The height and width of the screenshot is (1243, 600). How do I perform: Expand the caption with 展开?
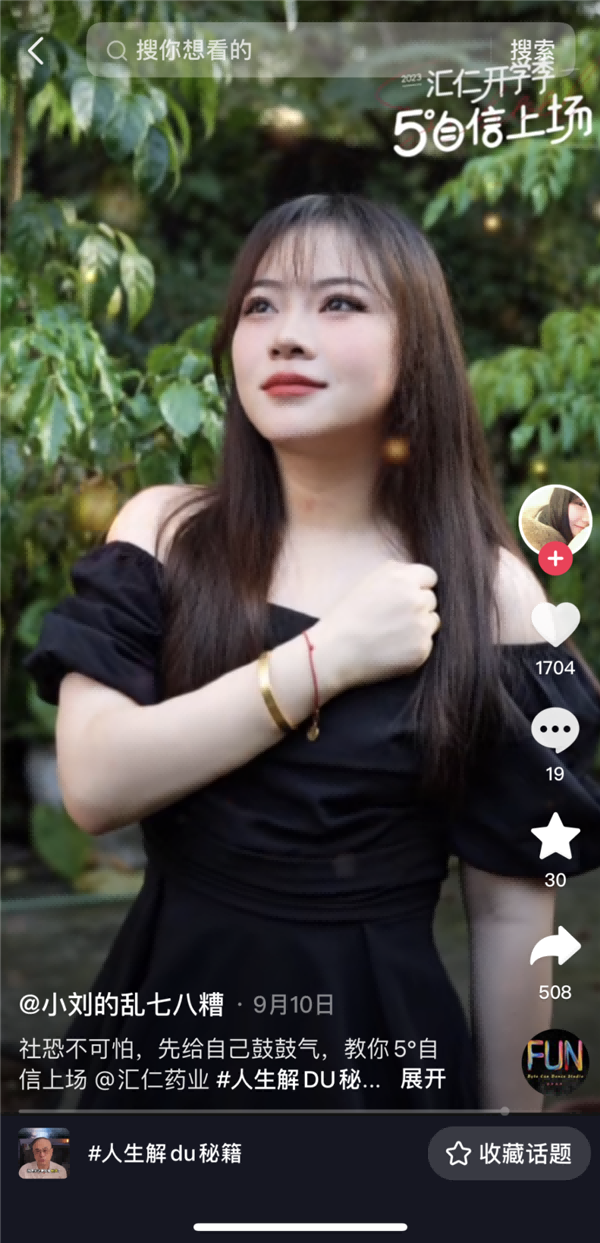[422, 1079]
